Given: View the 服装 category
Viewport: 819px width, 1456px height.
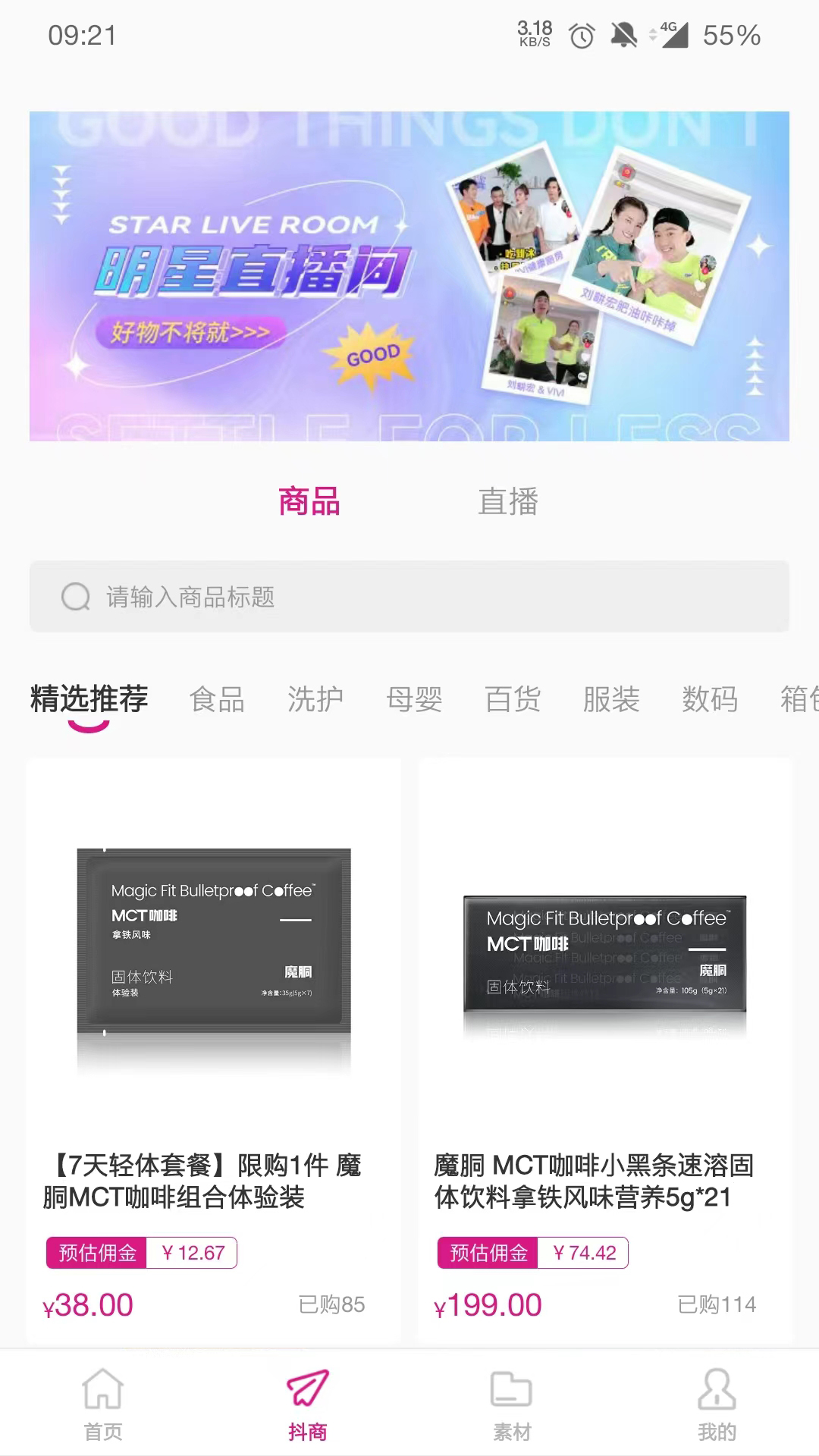Looking at the screenshot, I should [x=611, y=699].
